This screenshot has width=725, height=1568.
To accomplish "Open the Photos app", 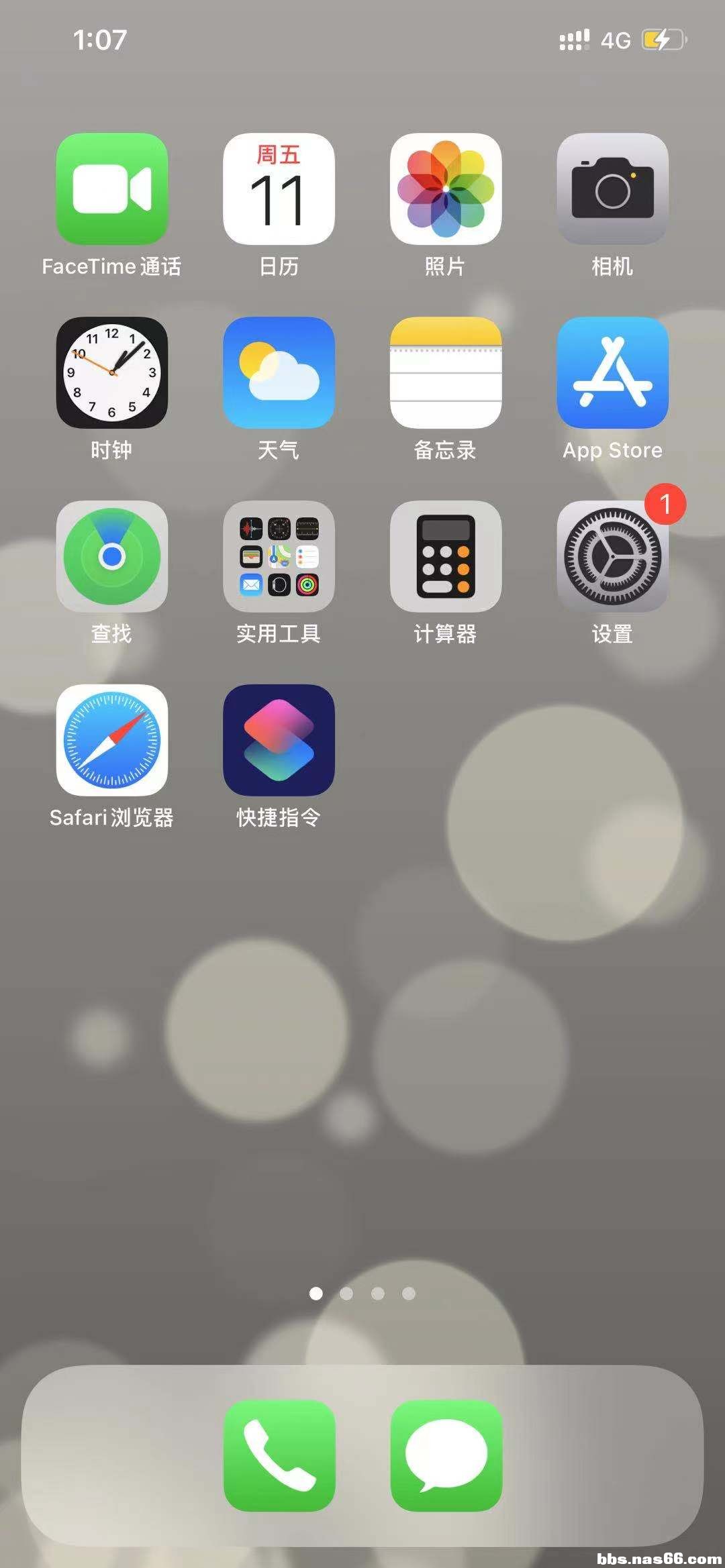I will pos(446,189).
